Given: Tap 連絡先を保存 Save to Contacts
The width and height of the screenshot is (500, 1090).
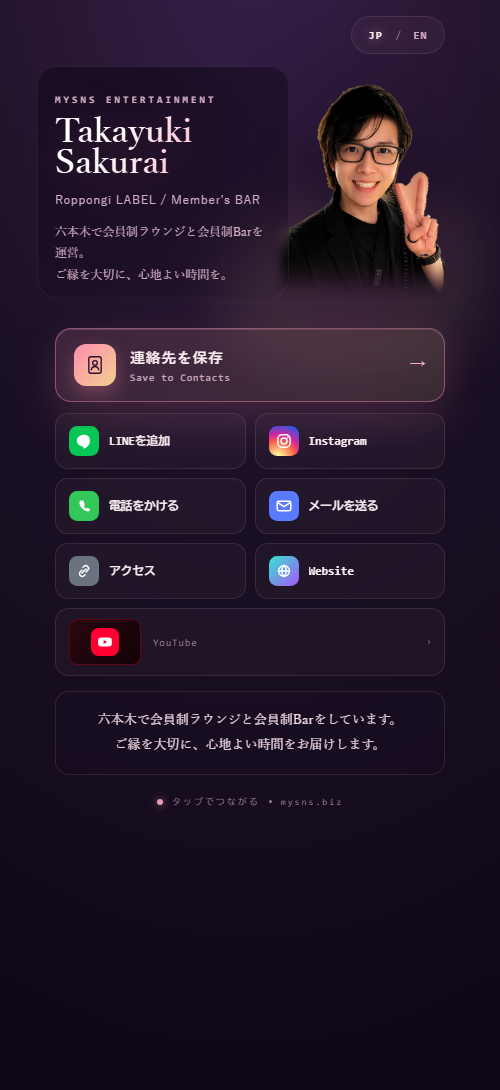Looking at the screenshot, I should (x=250, y=365).
